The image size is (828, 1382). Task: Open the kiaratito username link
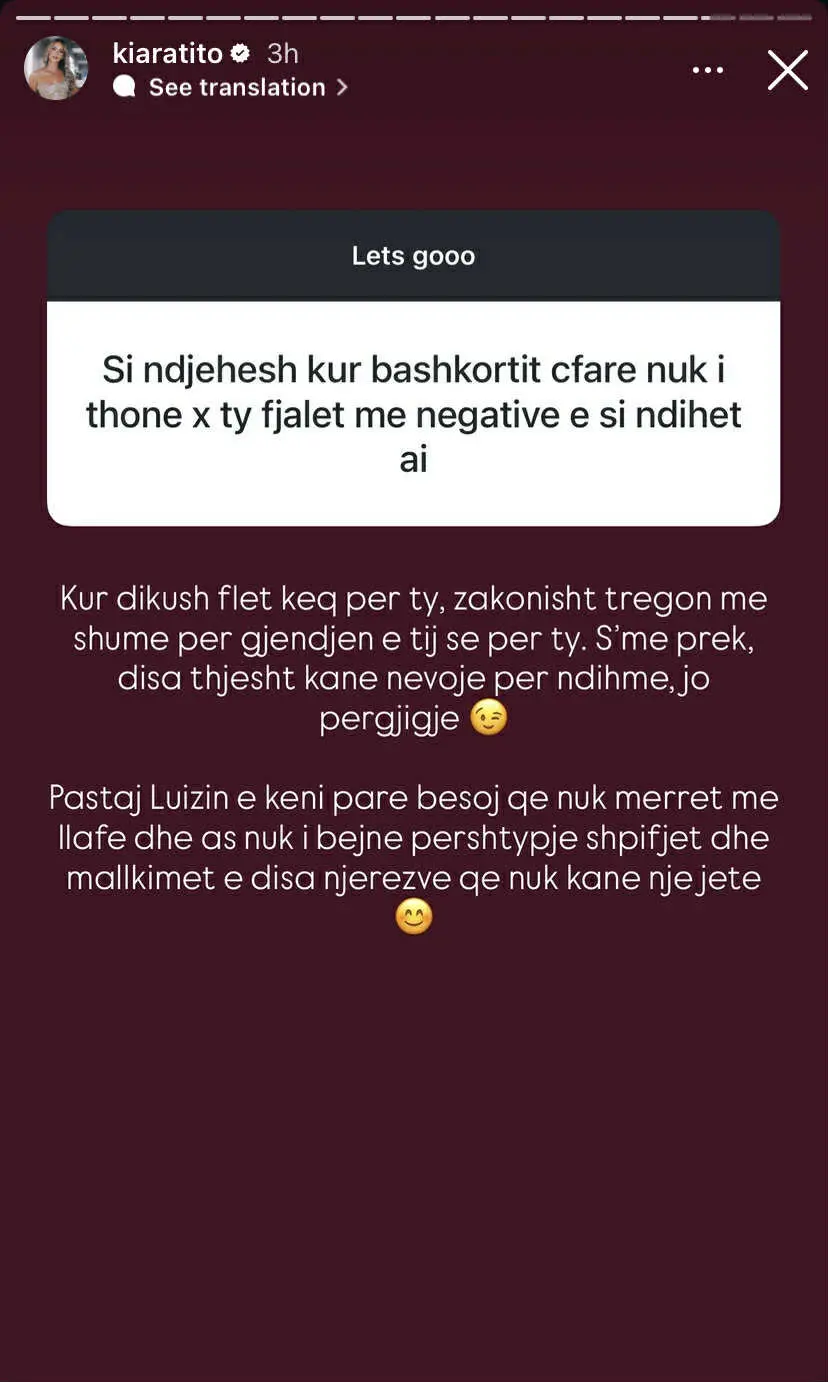point(167,53)
